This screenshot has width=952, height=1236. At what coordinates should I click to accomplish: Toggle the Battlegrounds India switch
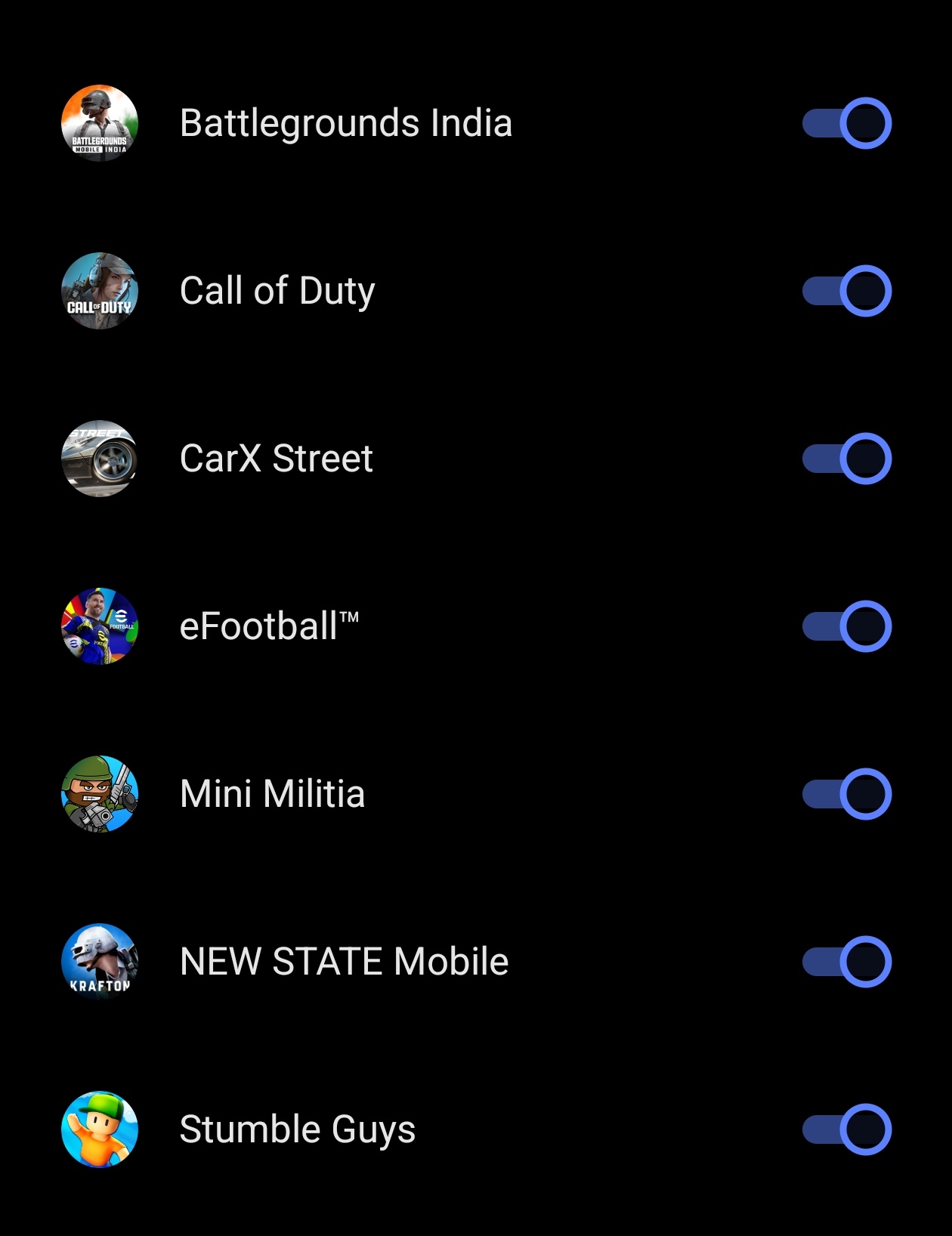(847, 123)
